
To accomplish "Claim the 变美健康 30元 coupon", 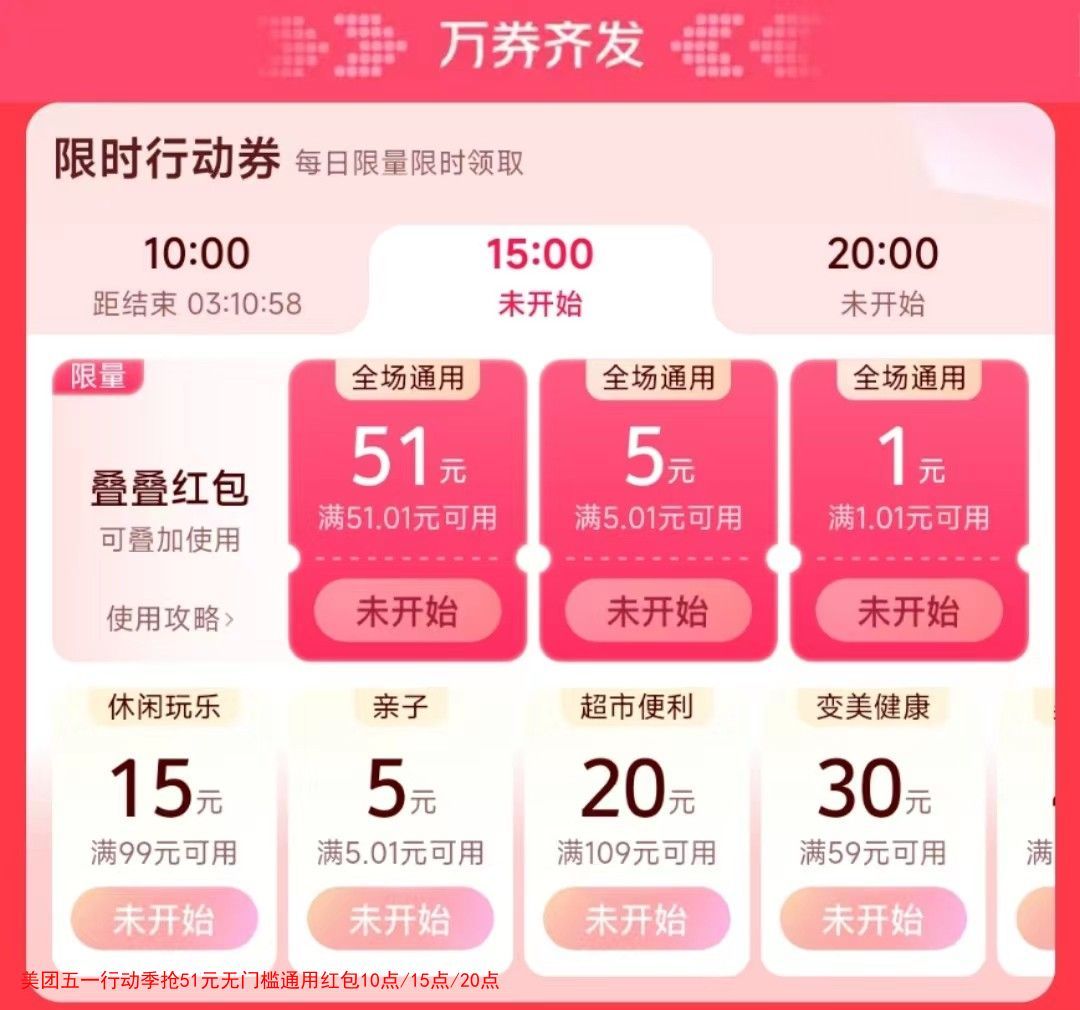I will pyautogui.click(x=873, y=919).
